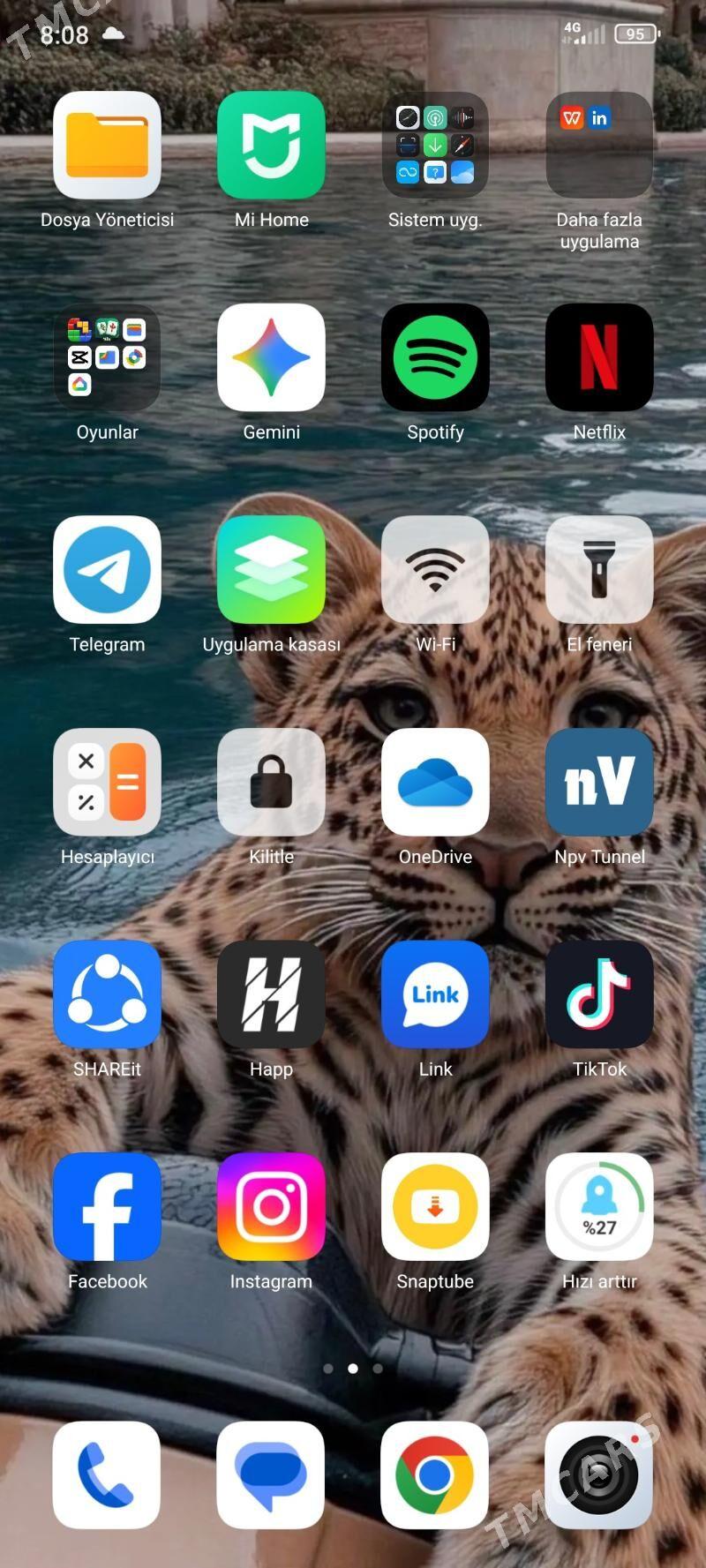Launch the Mi Home app

[271, 146]
